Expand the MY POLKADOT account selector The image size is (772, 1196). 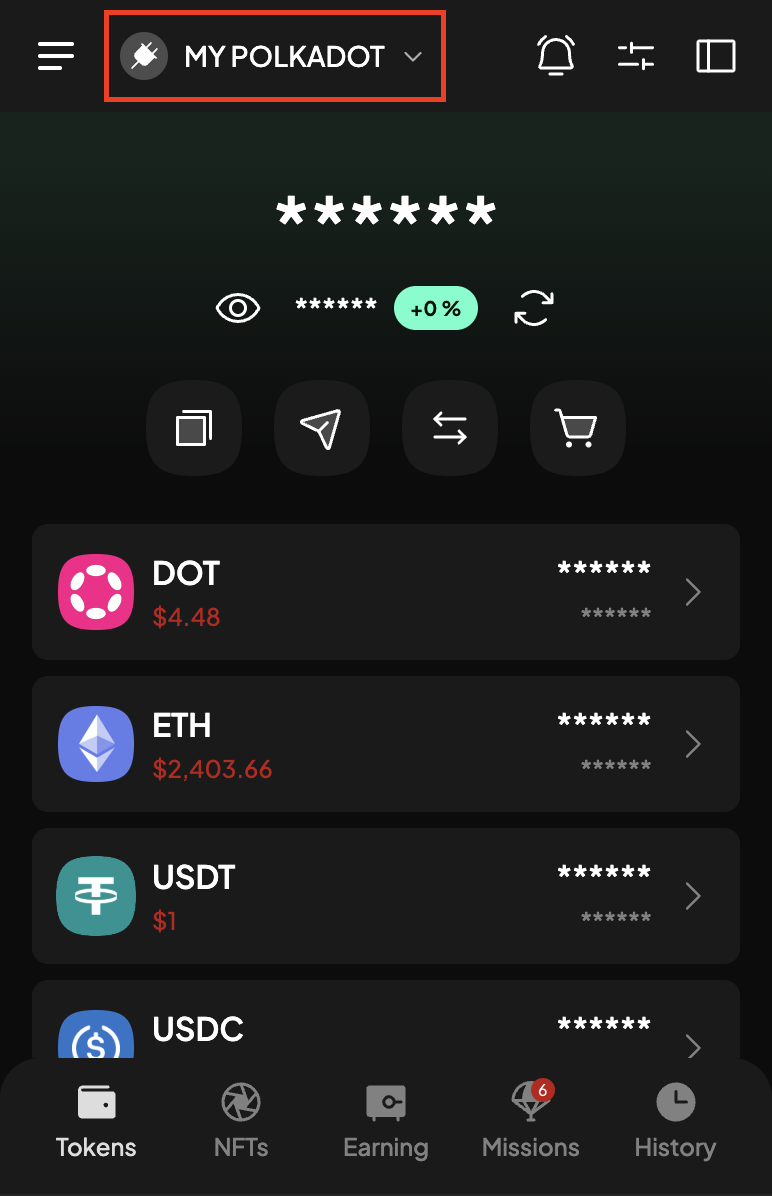tap(274, 57)
